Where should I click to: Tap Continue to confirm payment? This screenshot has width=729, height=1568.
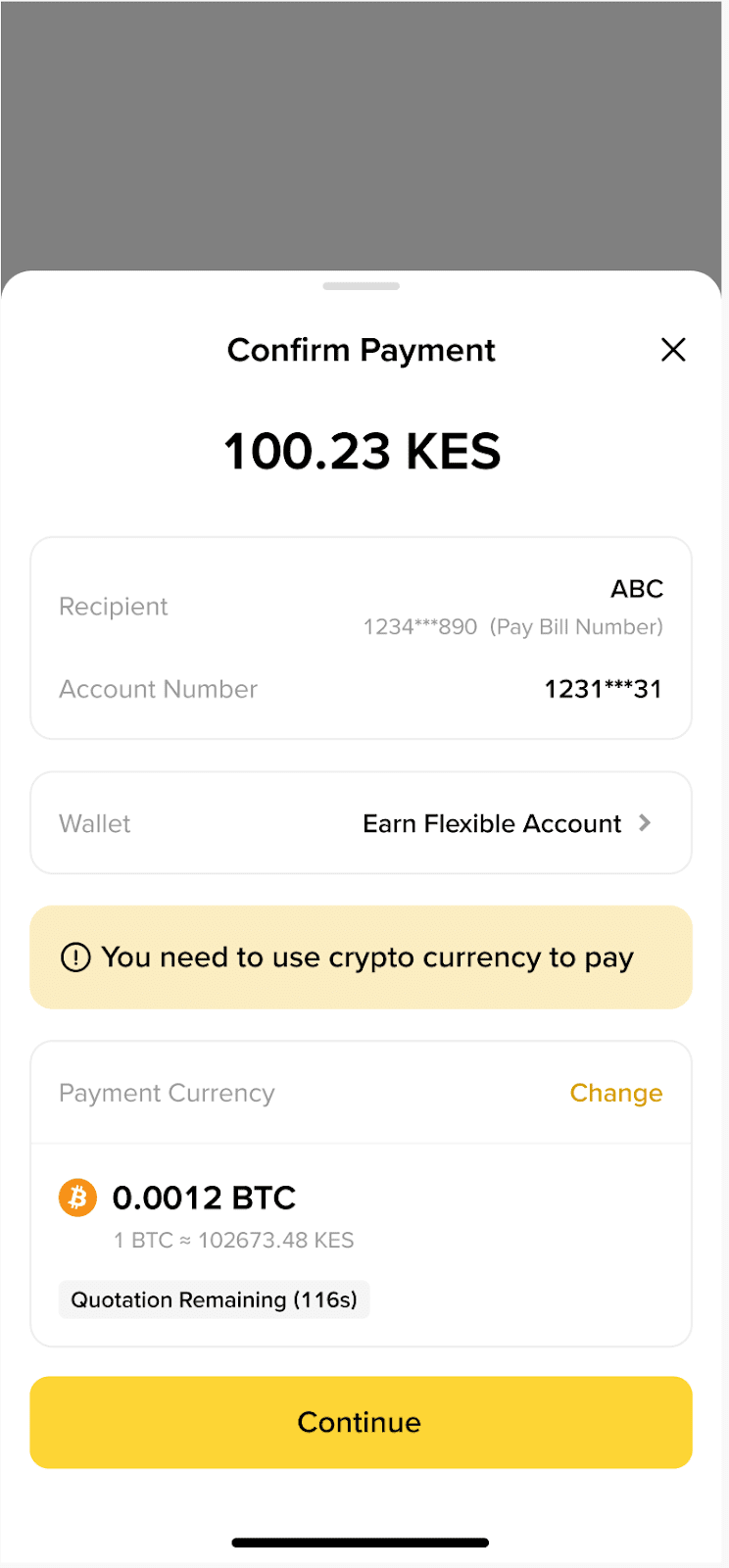pos(361,1422)
